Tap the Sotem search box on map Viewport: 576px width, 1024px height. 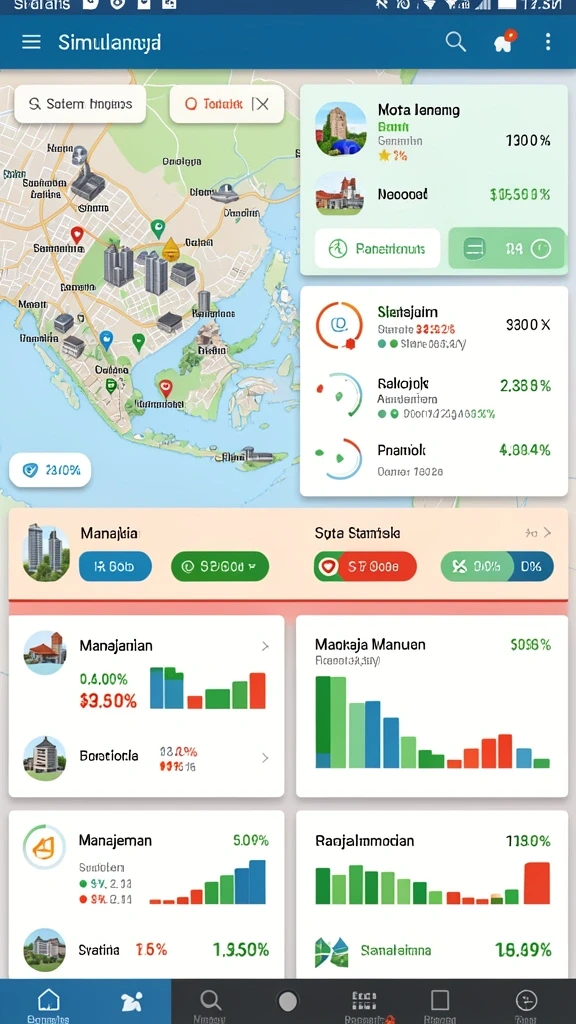pyautogui.click(x=80, y=104)
